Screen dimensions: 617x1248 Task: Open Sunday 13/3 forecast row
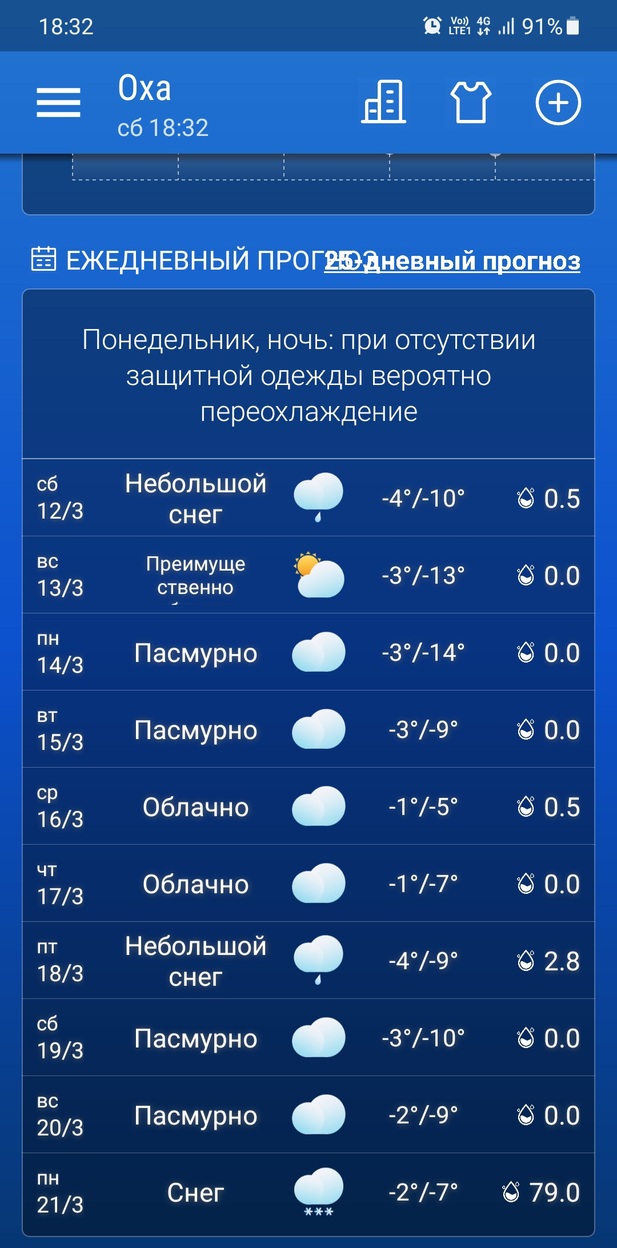[308, 575]
